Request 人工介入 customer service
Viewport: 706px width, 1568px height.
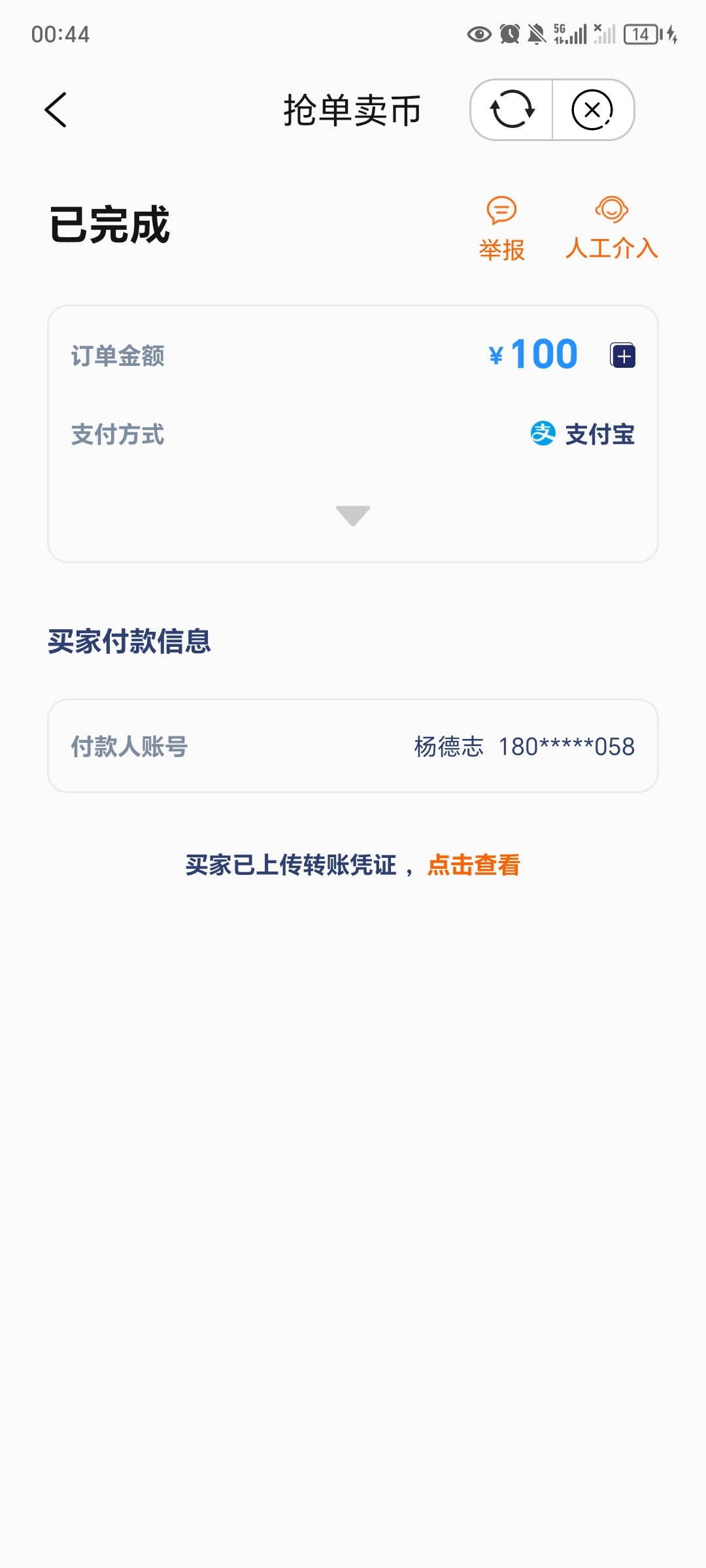point(611,228)
